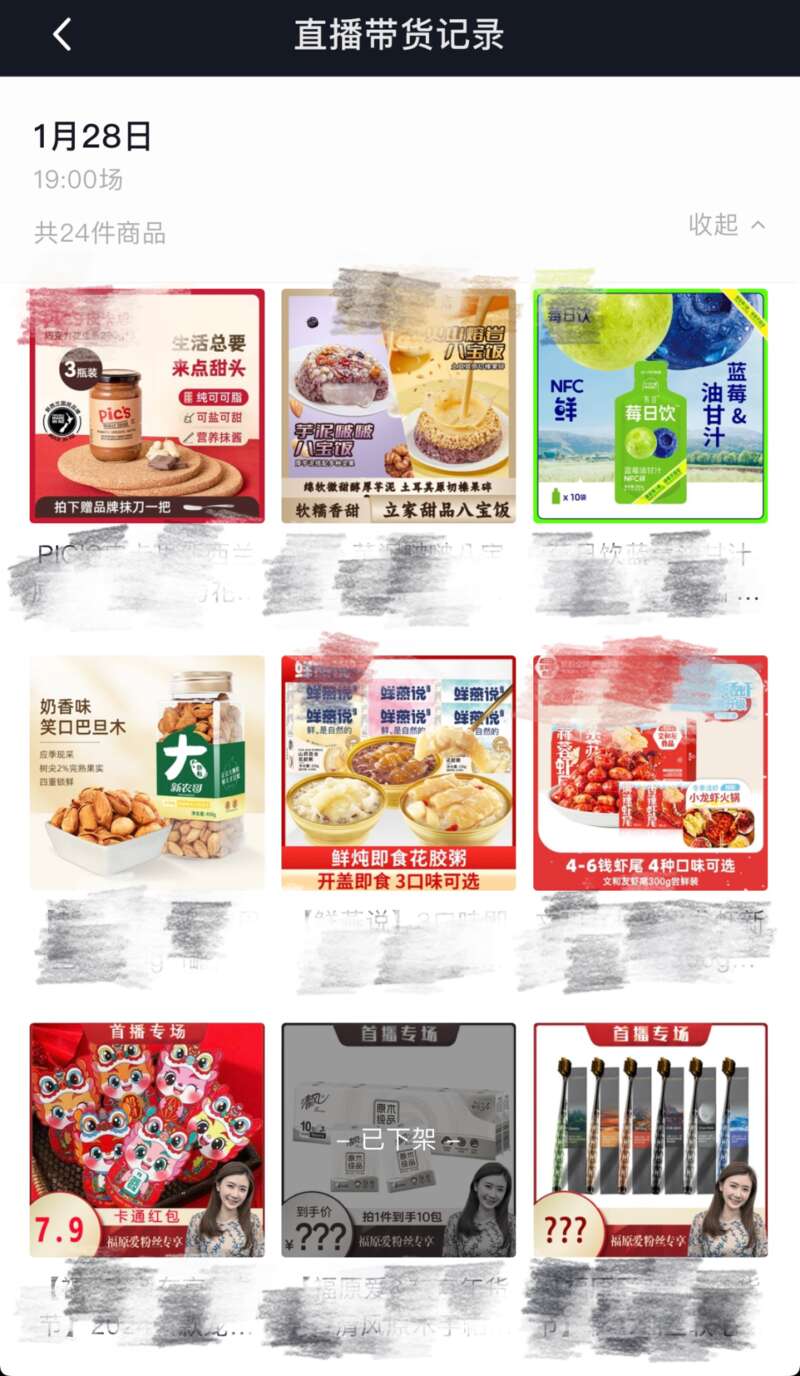Collapse the product list via 收起
The image size is (800, 1376).
point(727,225)
